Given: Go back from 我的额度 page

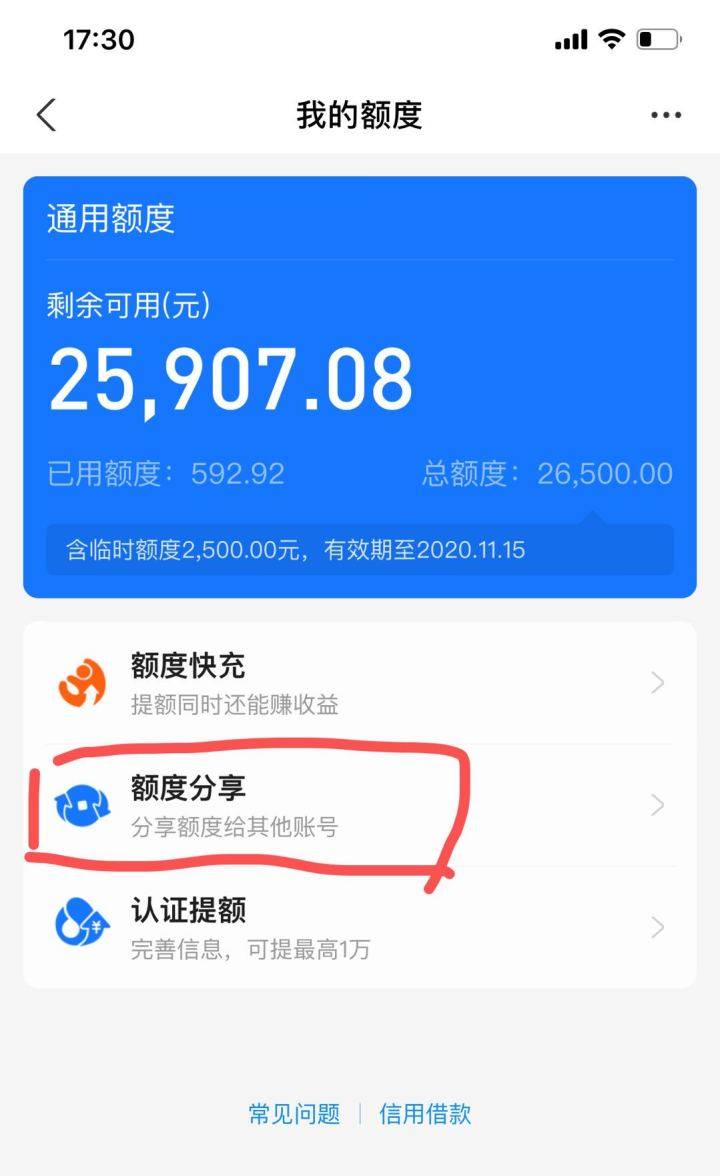Looking at the screenshot, I should 46,115.
